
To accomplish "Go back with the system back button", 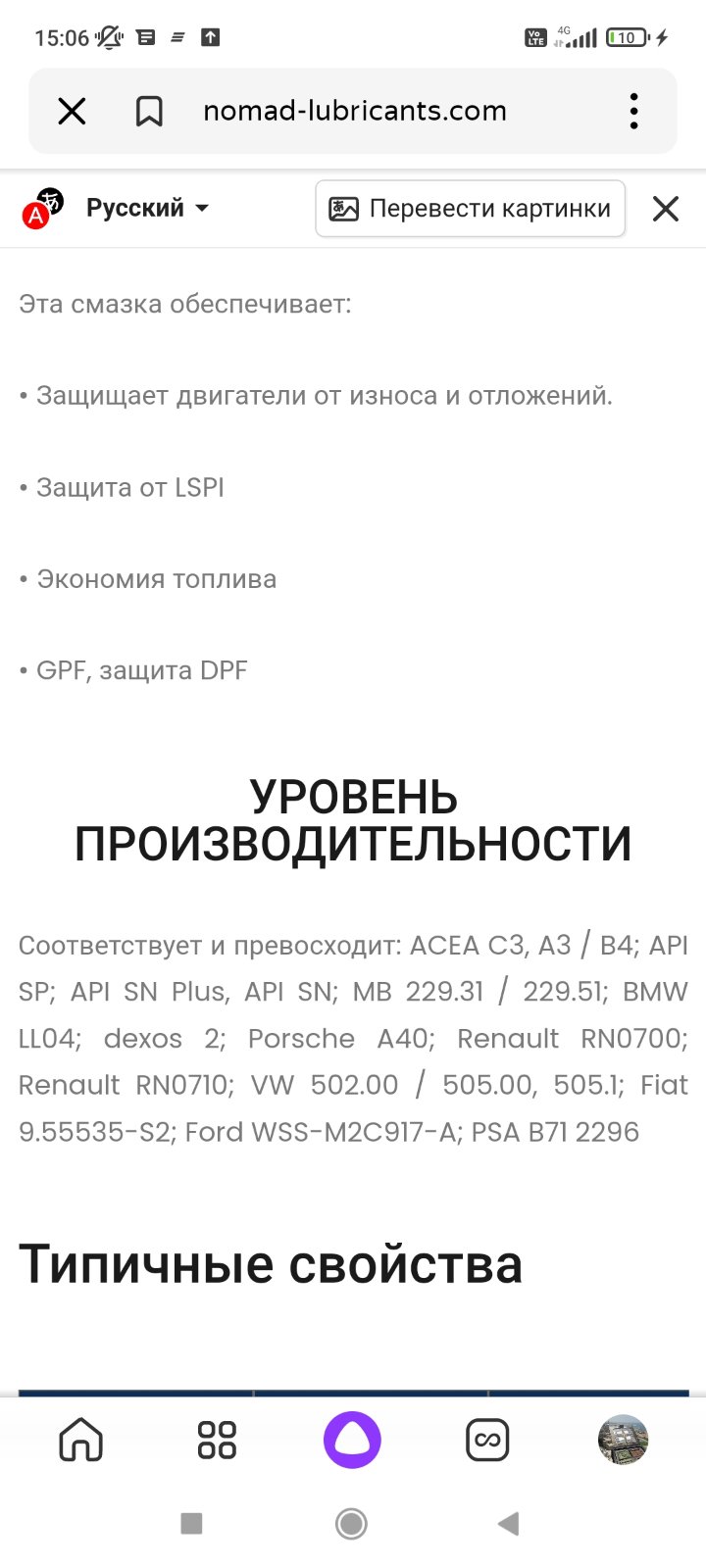I will (x=508, y=1523).
